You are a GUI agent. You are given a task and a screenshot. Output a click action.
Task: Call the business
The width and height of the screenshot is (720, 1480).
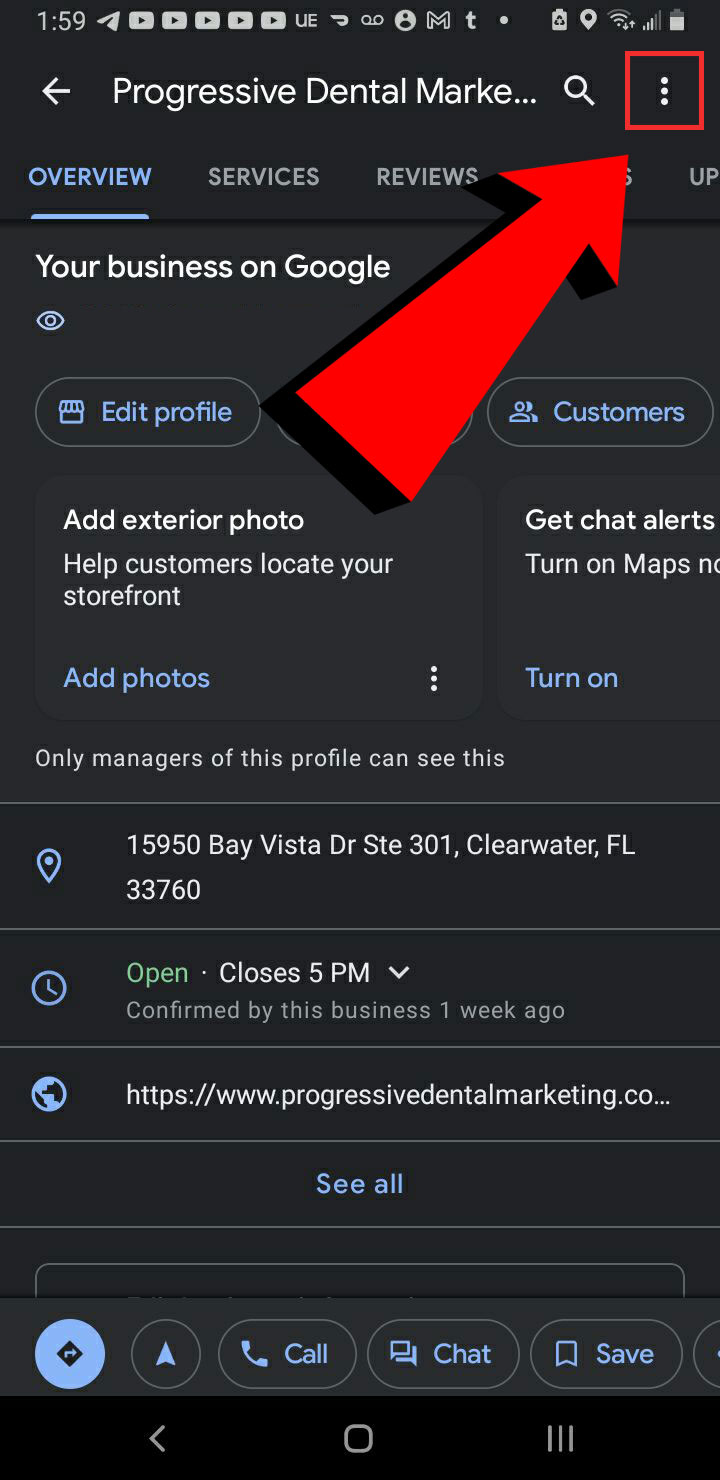(x=287, y=1354)
